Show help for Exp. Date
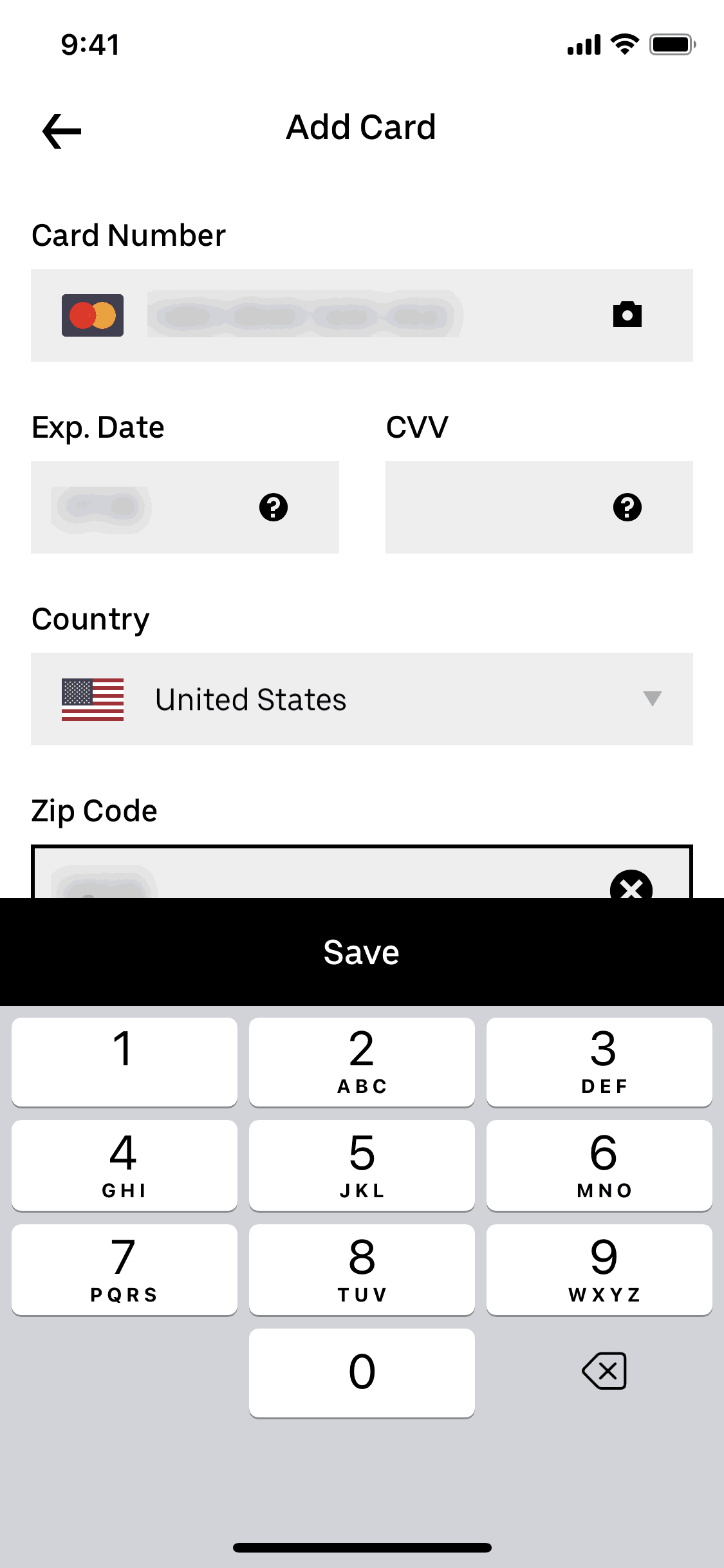This screenshot has width=724, height=1568. coord(274,507)
